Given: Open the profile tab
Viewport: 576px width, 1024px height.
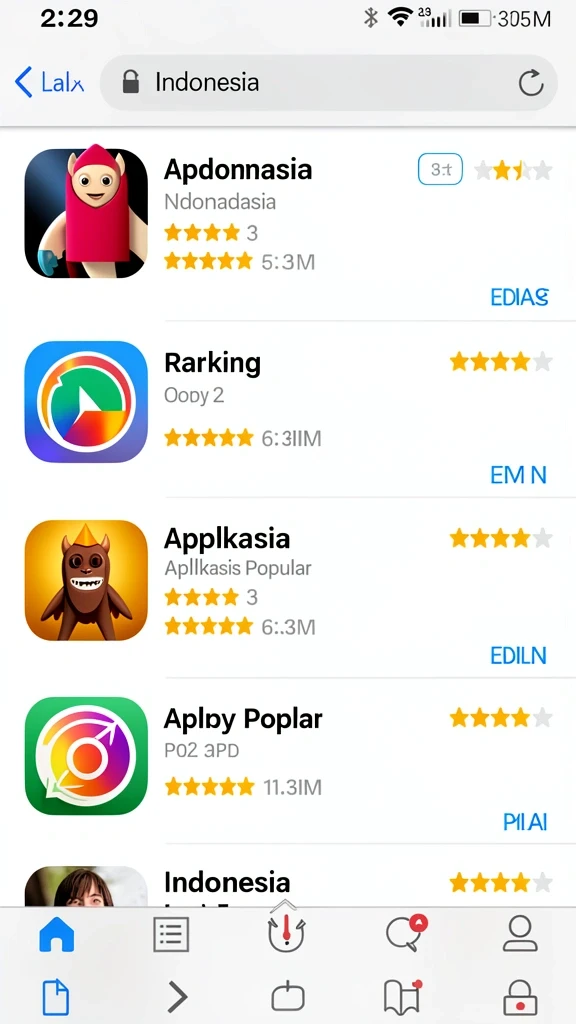Looking at the screenshot, I should (520, 933).
